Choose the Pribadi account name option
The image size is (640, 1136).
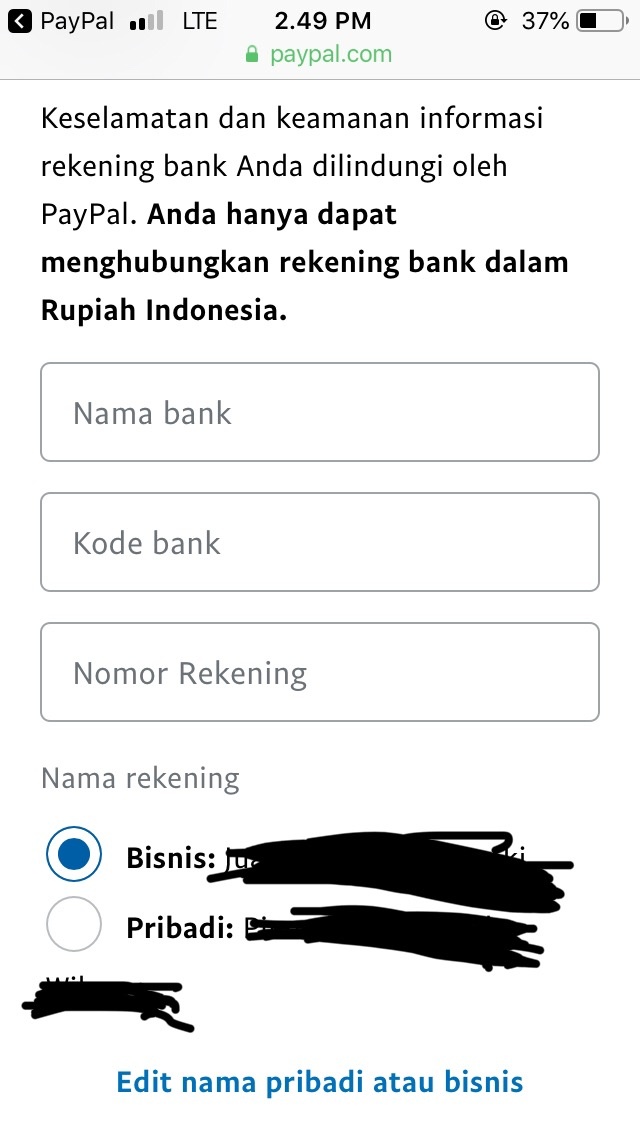click(74, 924)
